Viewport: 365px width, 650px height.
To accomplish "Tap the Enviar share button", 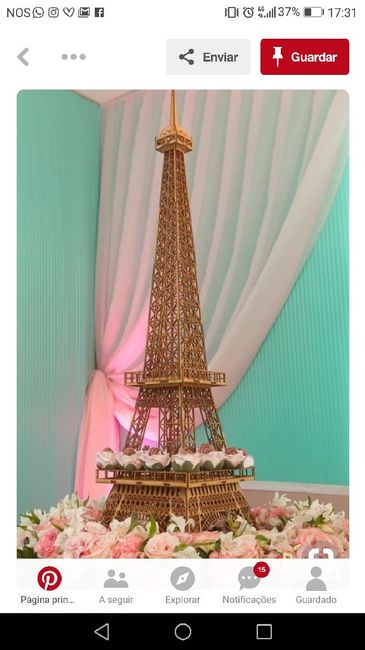I will click(x=208, y=57).
